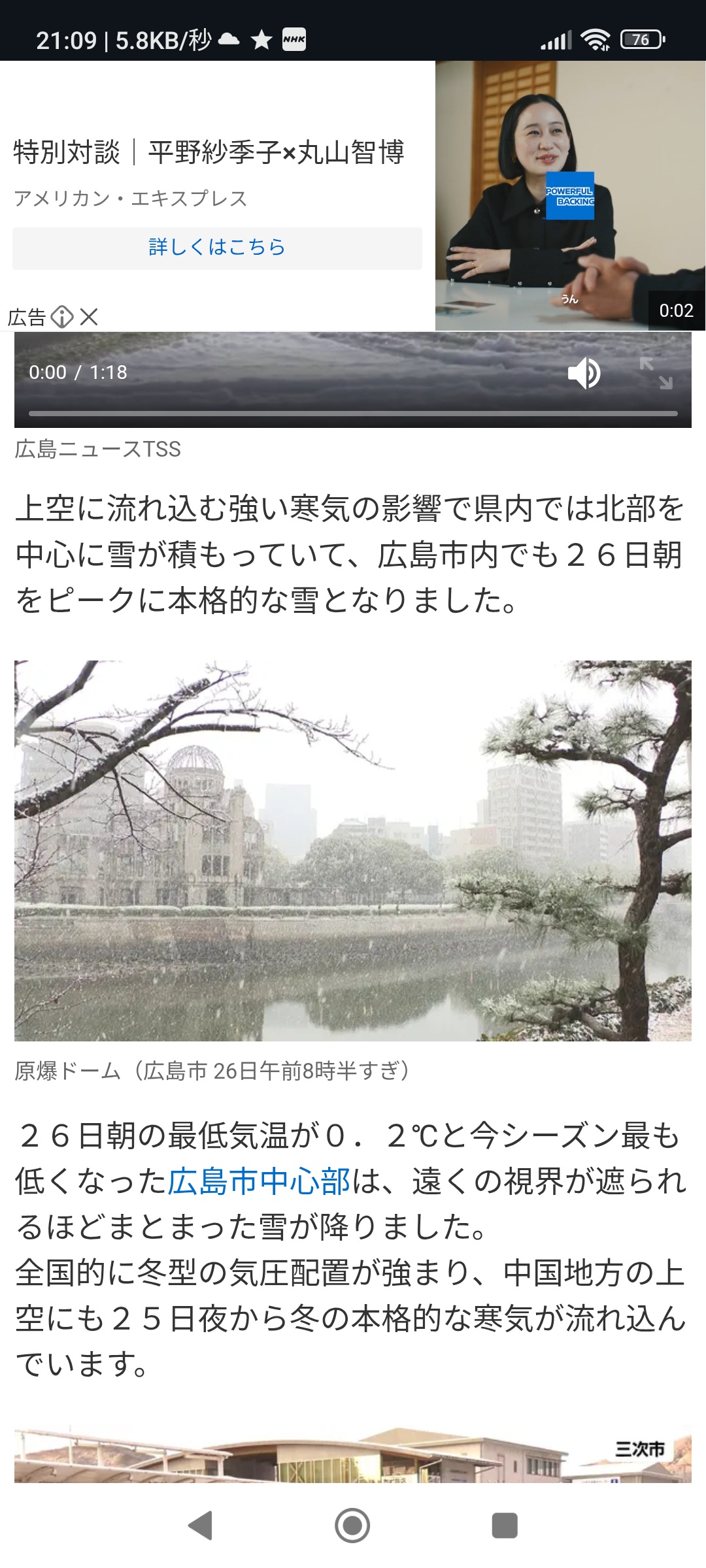The height and width of the screenshot is (1568, 706).
Task: Open the recent apps view
Action: (x=504, y=1526)
